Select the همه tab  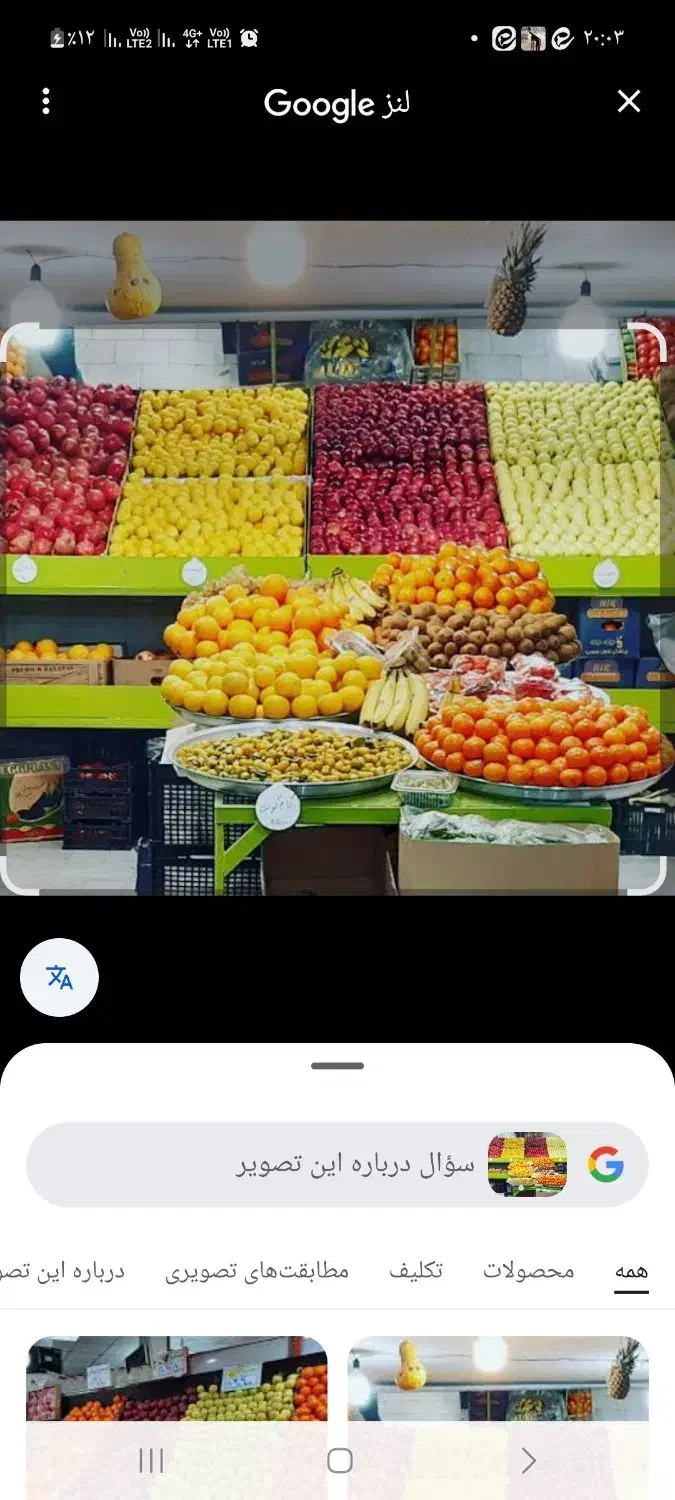pyautogui.click(x=631, y=1270)
